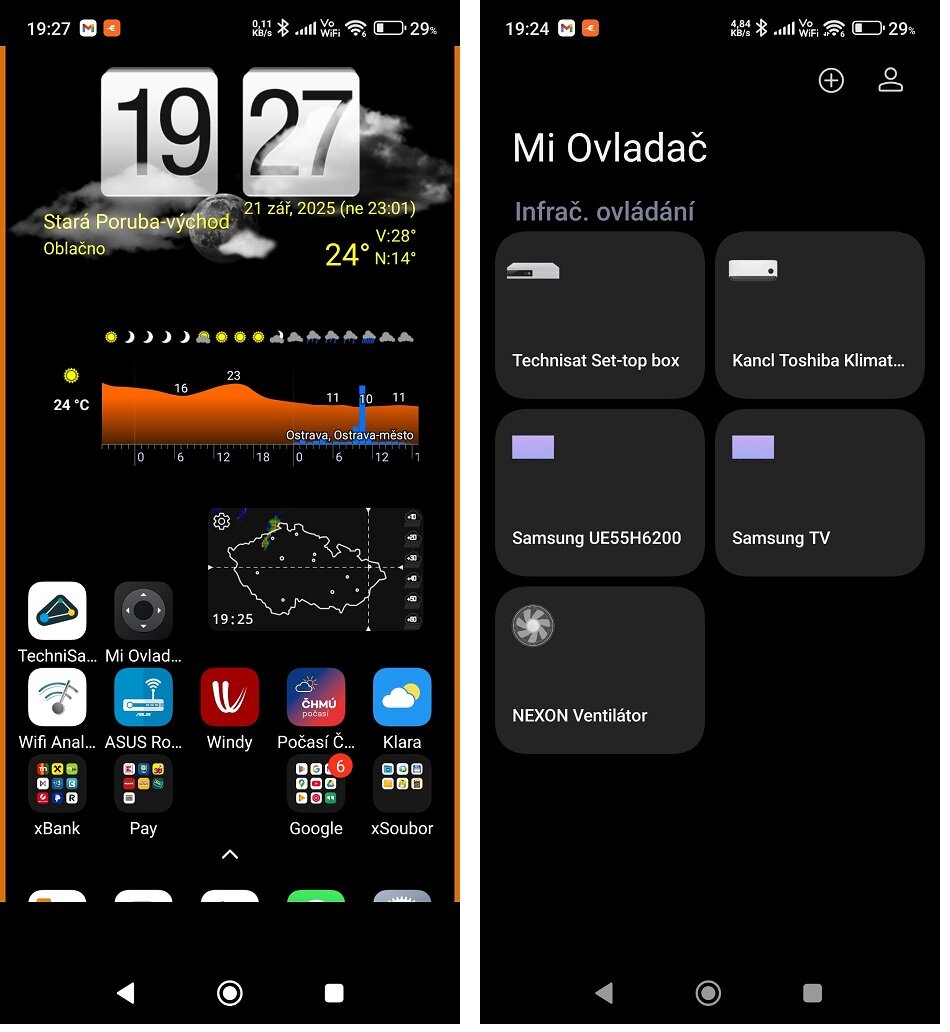Viewport: 950px width, 1032px height.
Task: Select the Samsung UE55H6200 remote
Action: pos(600,492)
